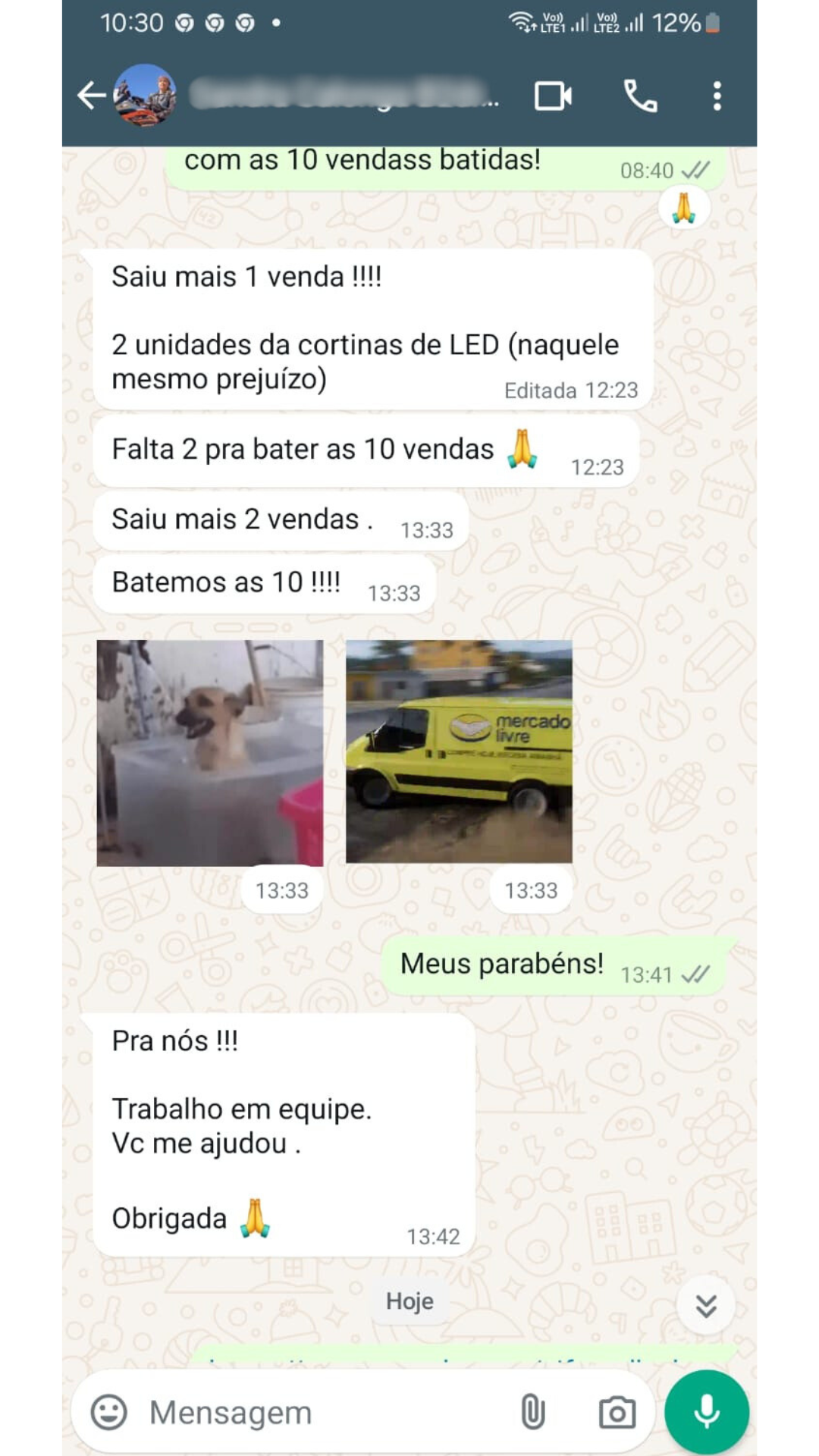Tap the Mensagem text field
Screen dimensions: 819x1456
coord(318,1413)
